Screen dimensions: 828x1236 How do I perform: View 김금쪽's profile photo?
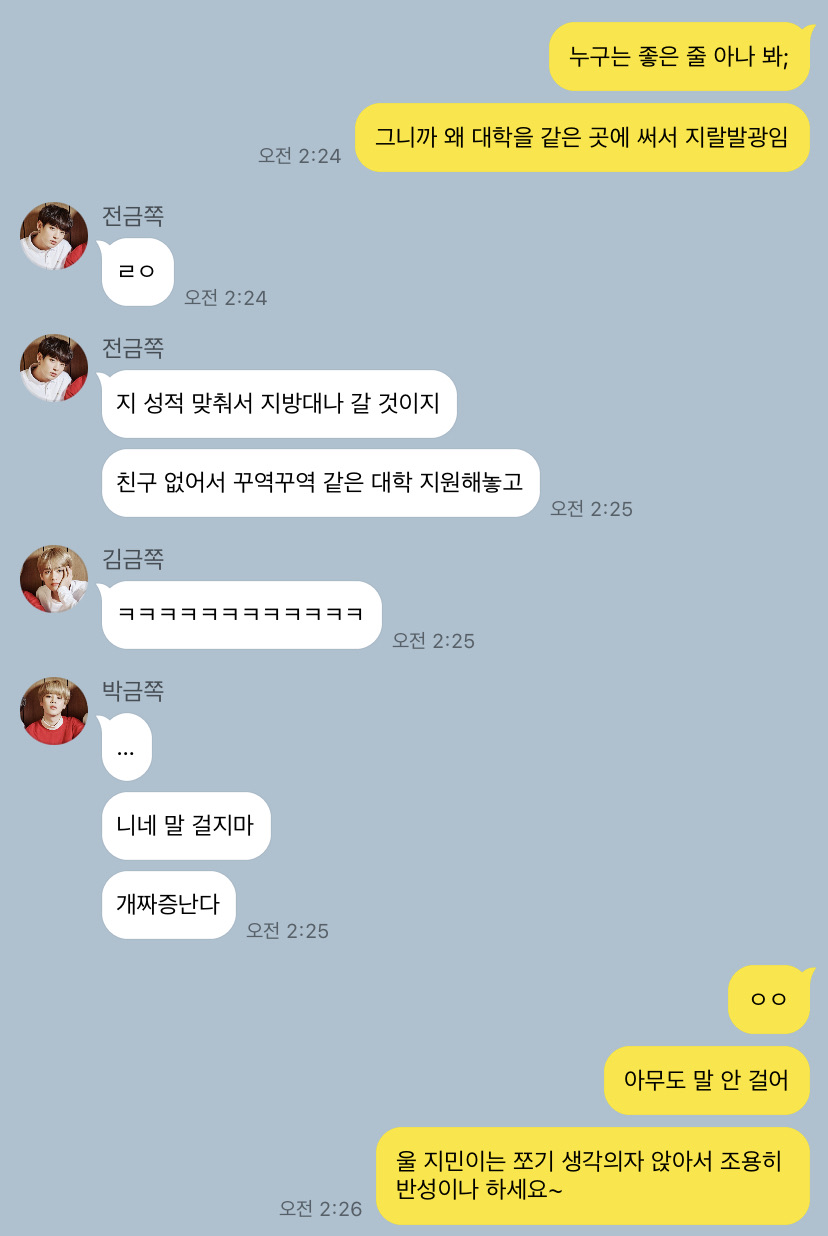[x=54, y=579]
